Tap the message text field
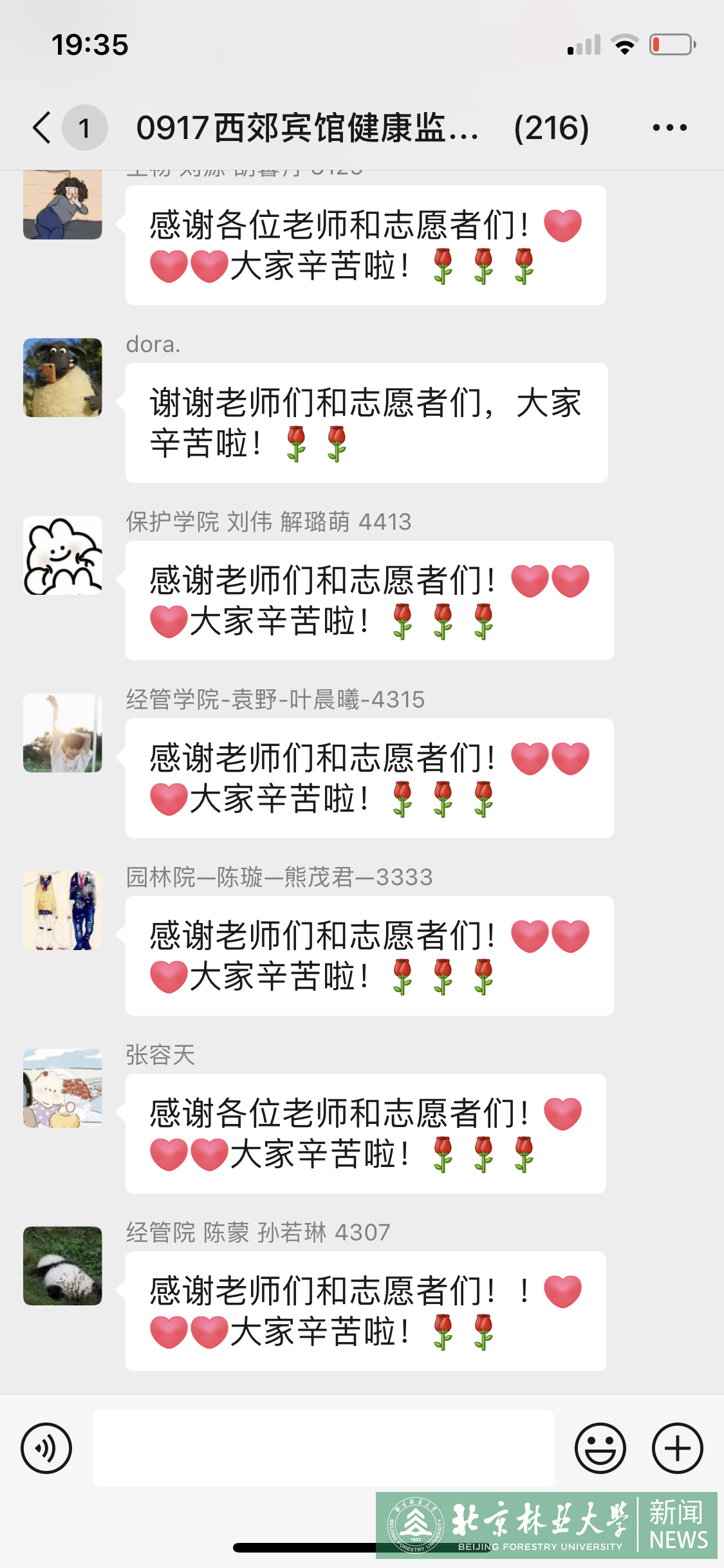Image resolution: width=724 pixels, height=1568 pixels. [x=323, y=1448]
